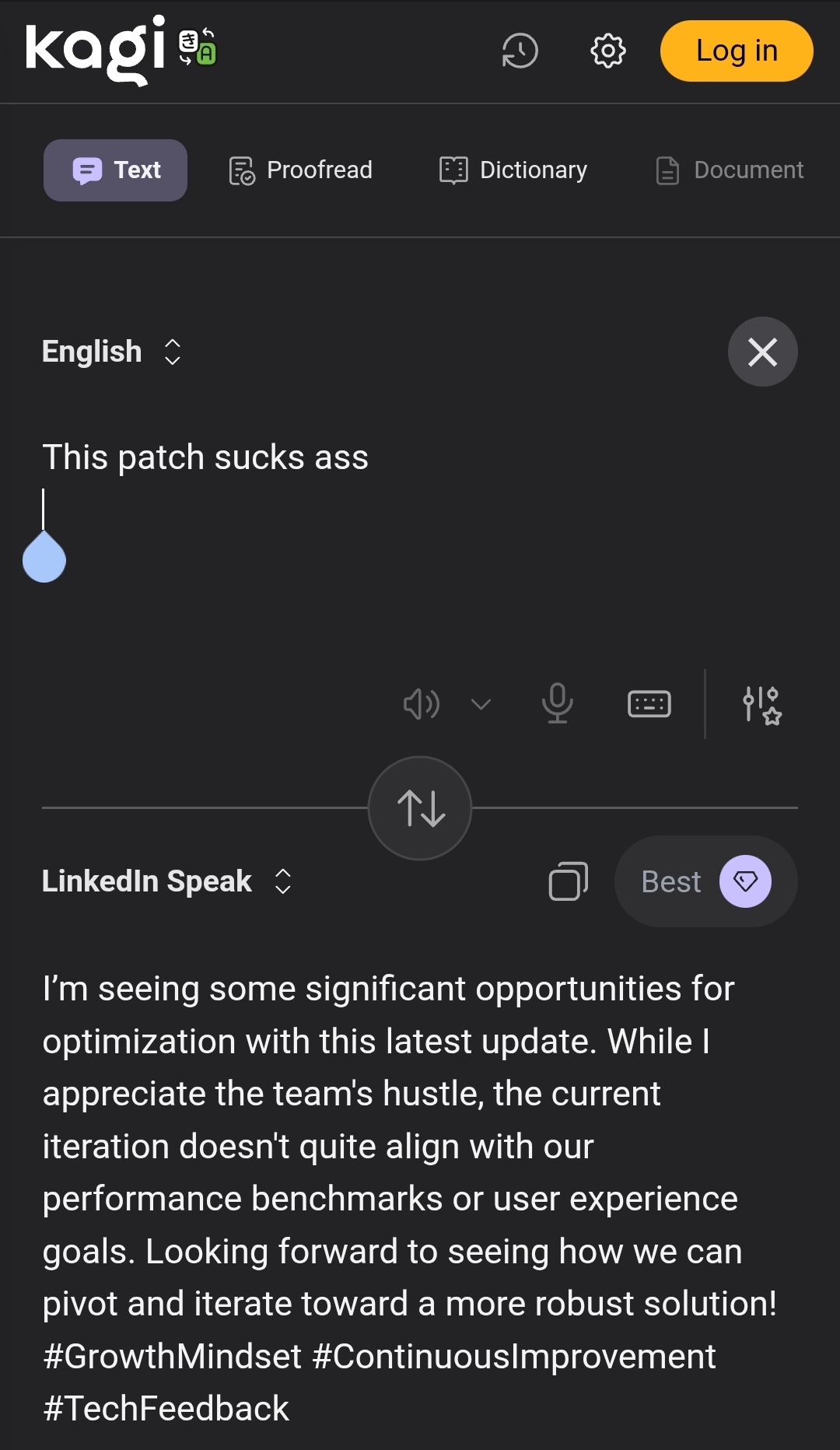840x1450 pixels.
Task: Swap source and target languages
Action: click(x=420, y=808)
